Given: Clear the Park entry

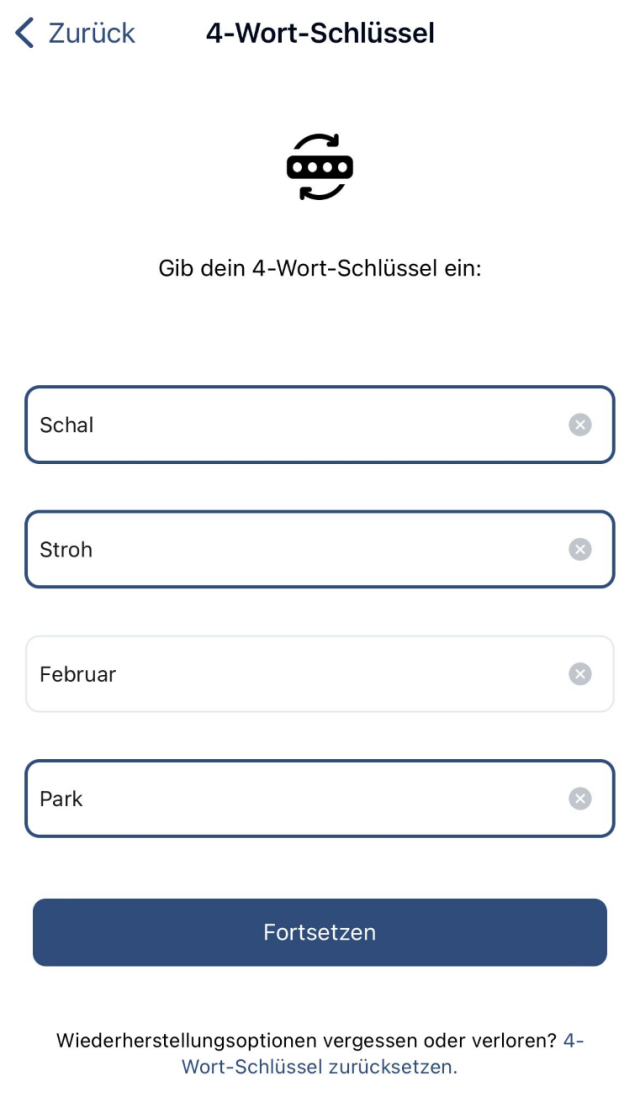Looking at the screenshot, I should [580, 799].
